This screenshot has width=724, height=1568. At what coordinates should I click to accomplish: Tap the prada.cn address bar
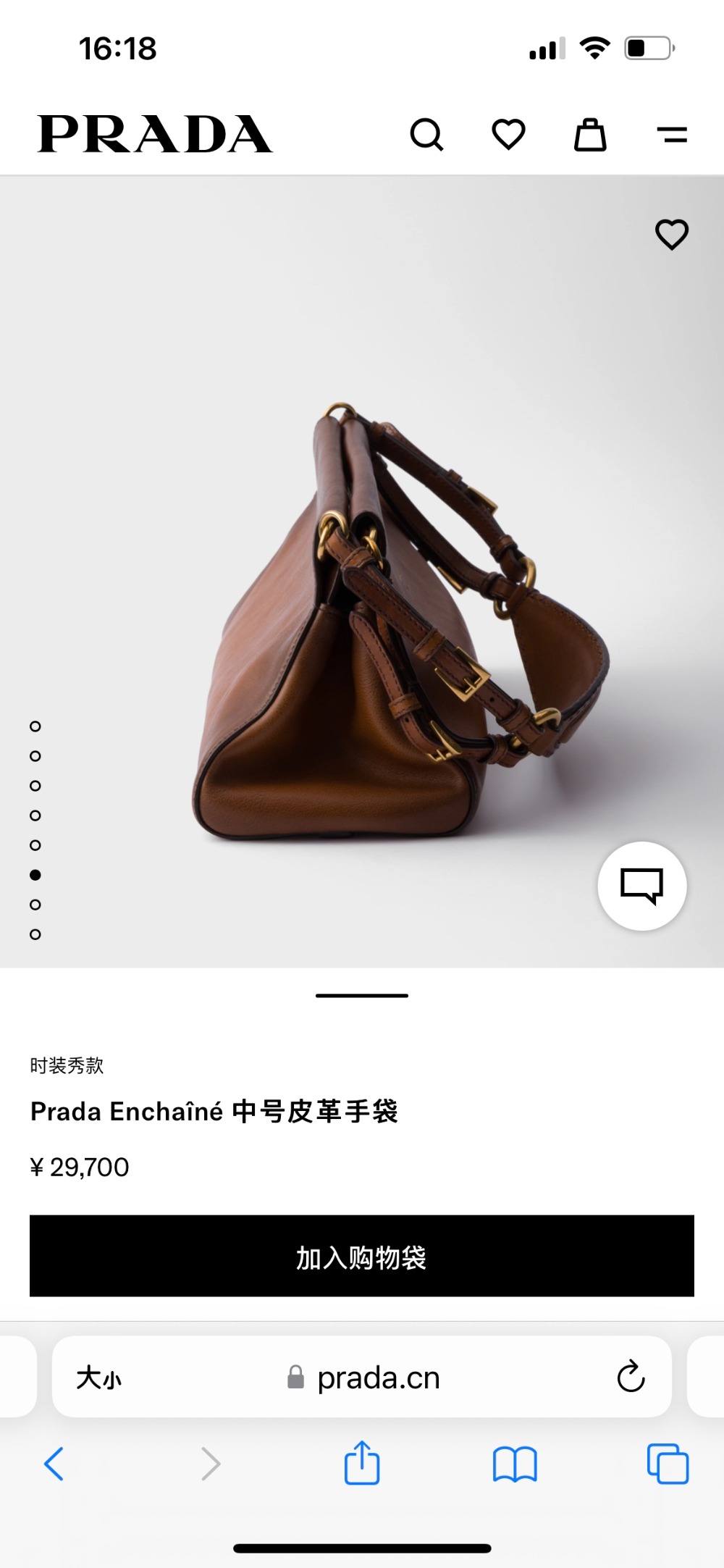tap(376, 1378)
